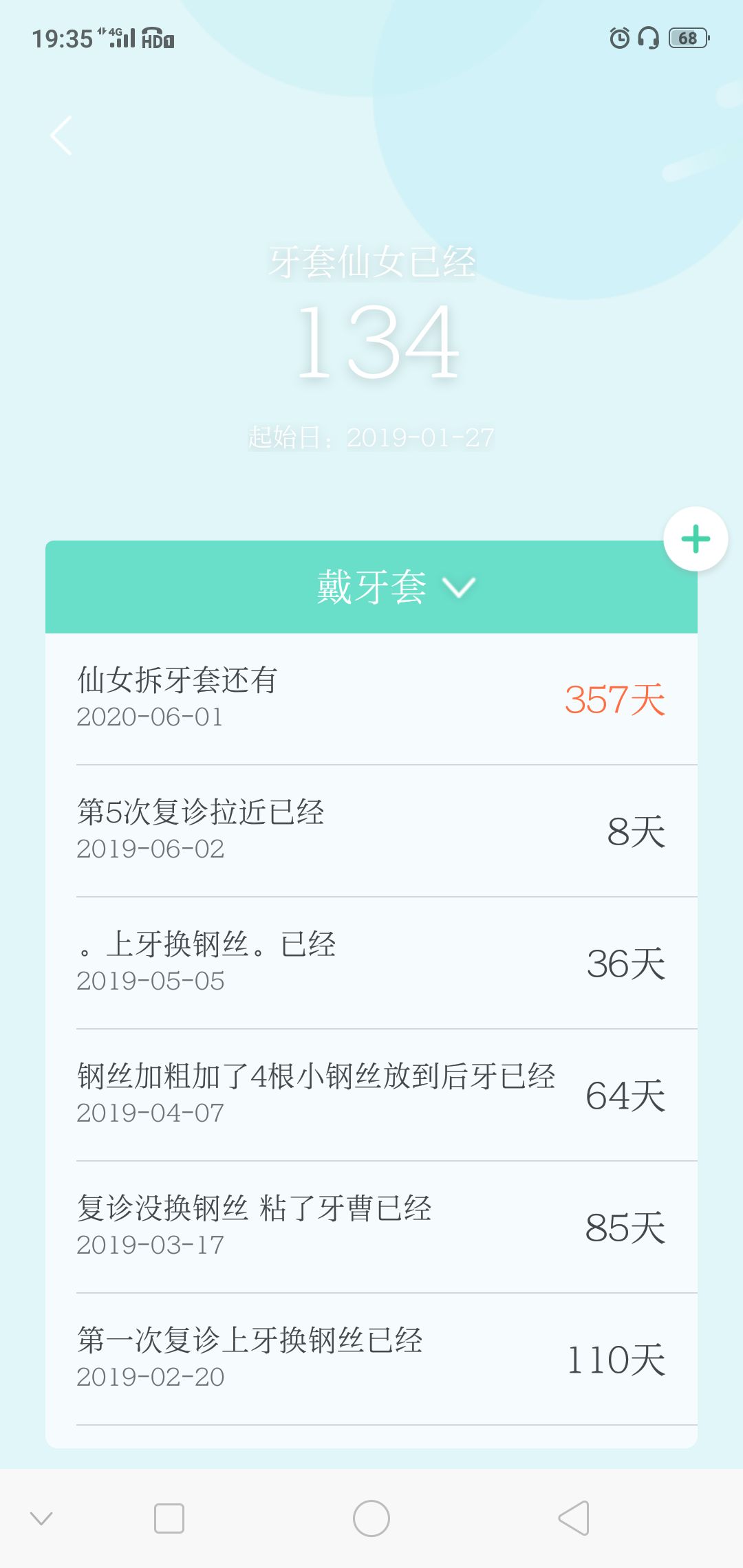Open recent apps with square button

tap(169, 1518)
